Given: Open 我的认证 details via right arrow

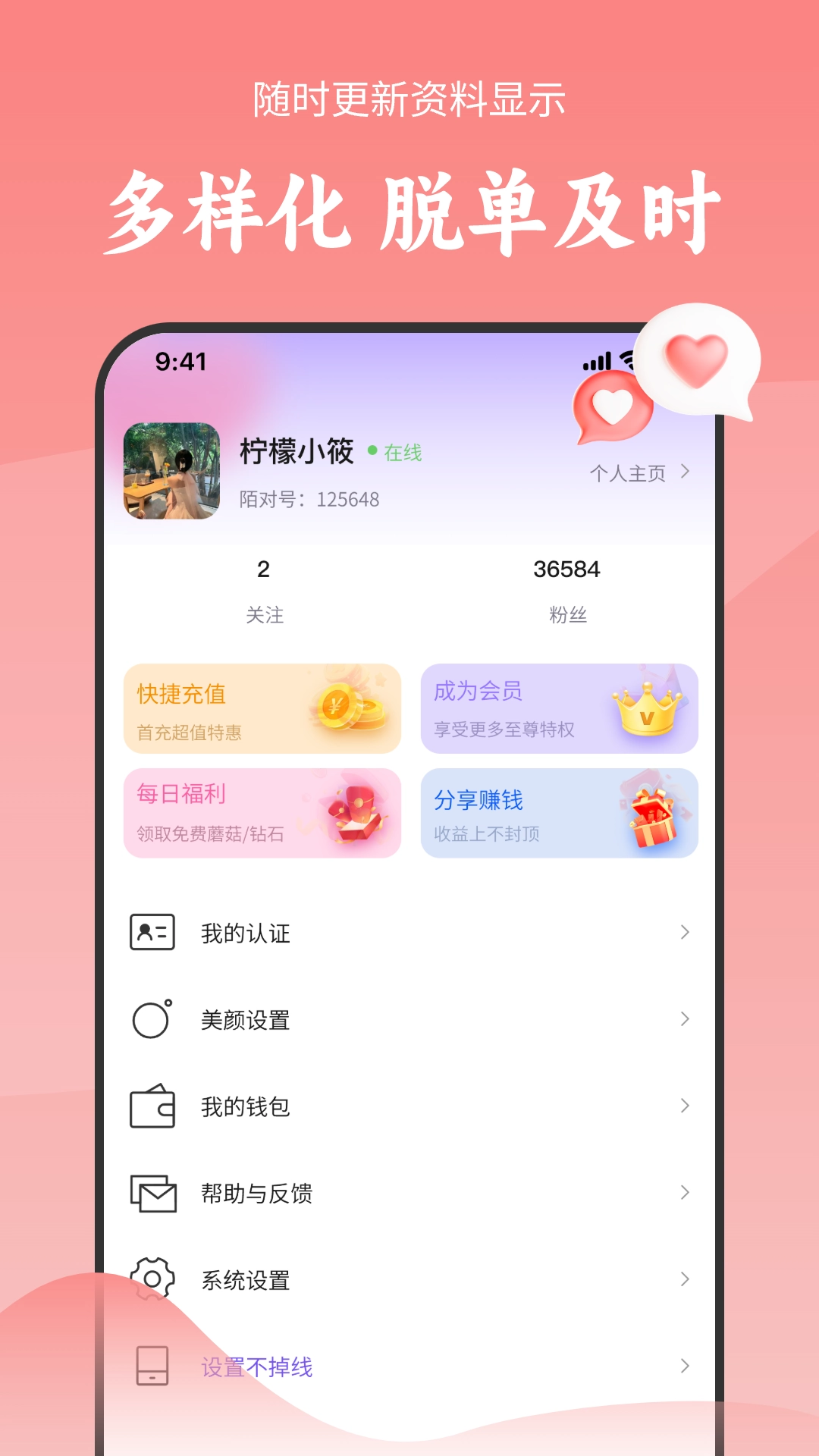Looking at the screenshot, I should click(683, 933).
